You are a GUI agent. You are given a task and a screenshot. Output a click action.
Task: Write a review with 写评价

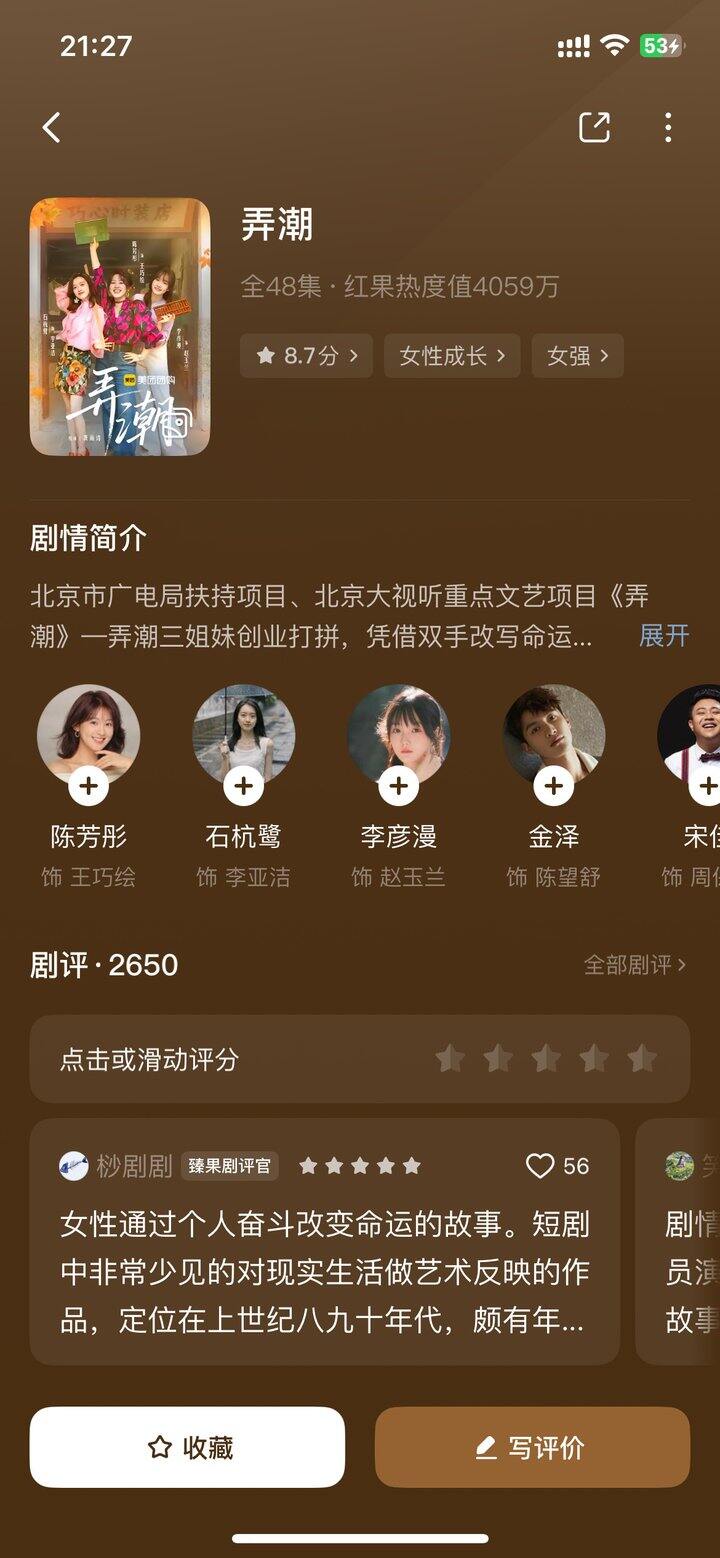[532, 1447]
